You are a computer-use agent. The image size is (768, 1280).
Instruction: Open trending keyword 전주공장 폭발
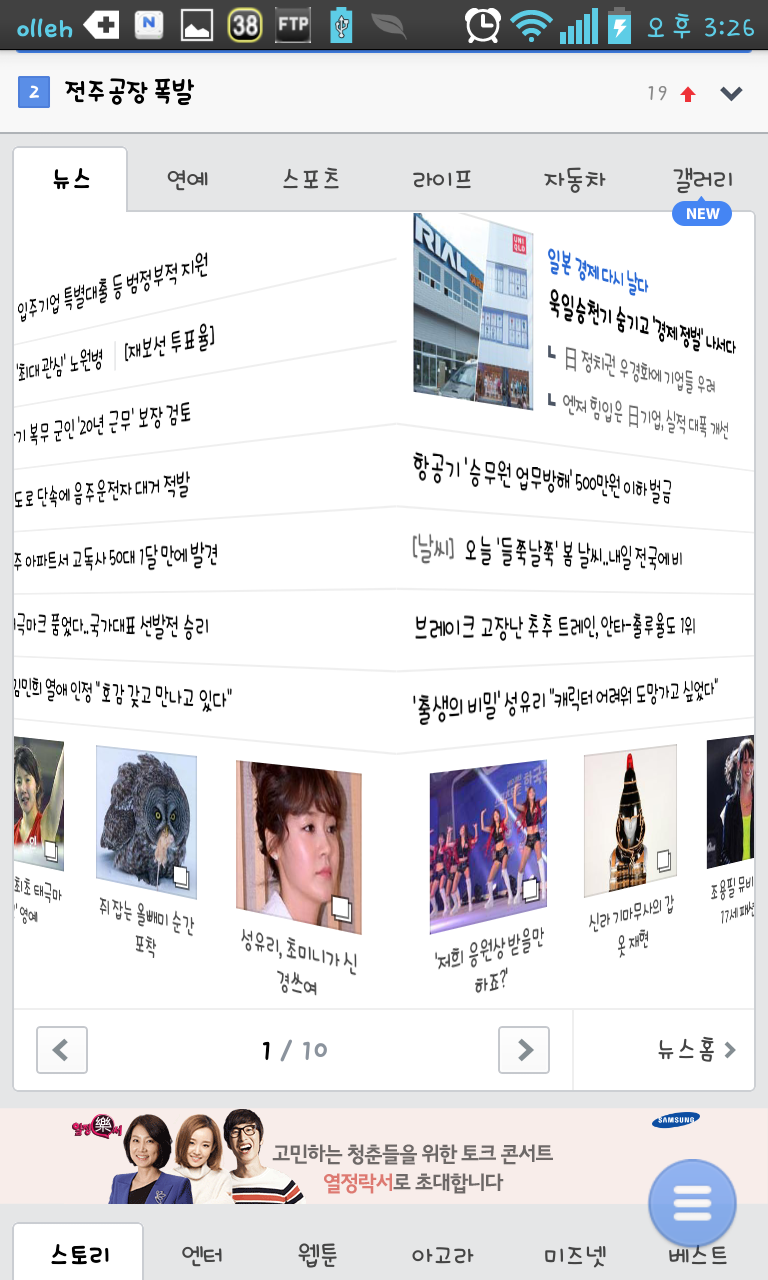coord(128,93)
